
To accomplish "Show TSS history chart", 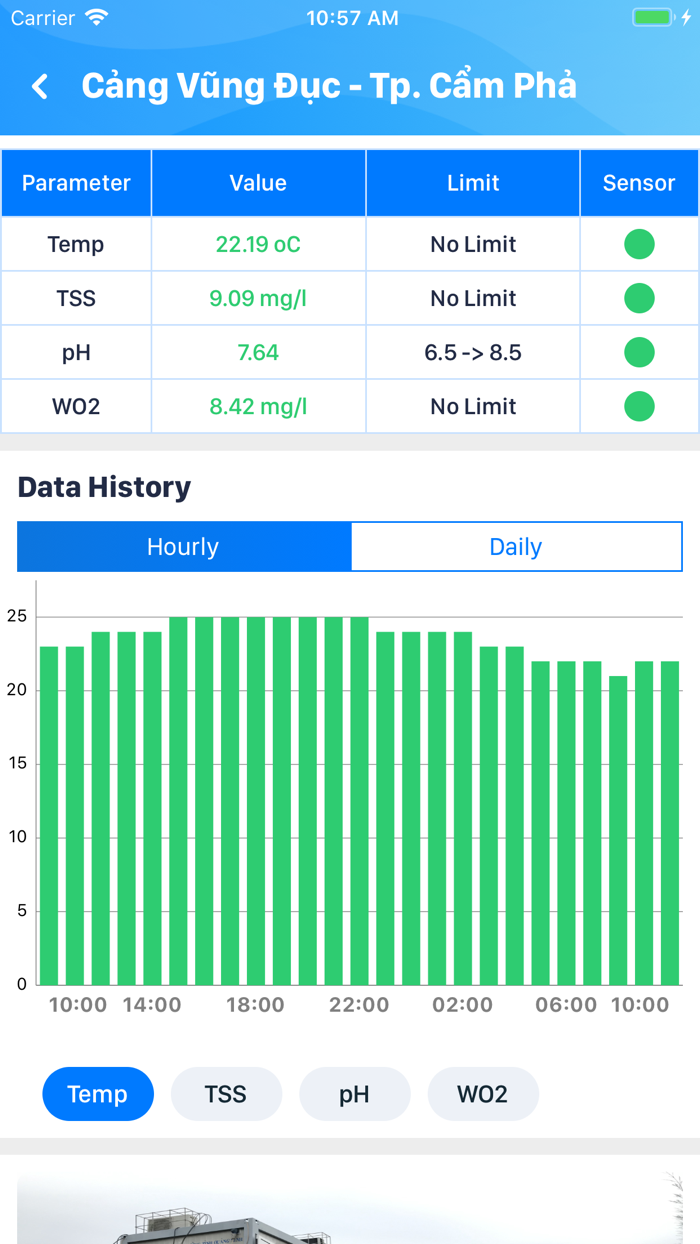I will pos(226,1094).
